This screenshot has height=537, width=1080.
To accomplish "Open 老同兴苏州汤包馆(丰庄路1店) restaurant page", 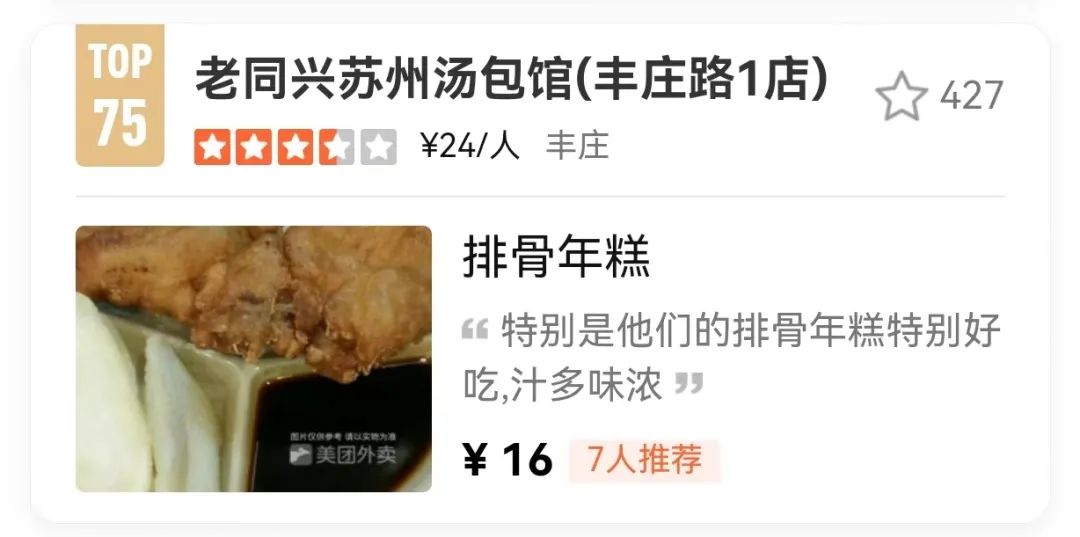I will click(511, 81).
